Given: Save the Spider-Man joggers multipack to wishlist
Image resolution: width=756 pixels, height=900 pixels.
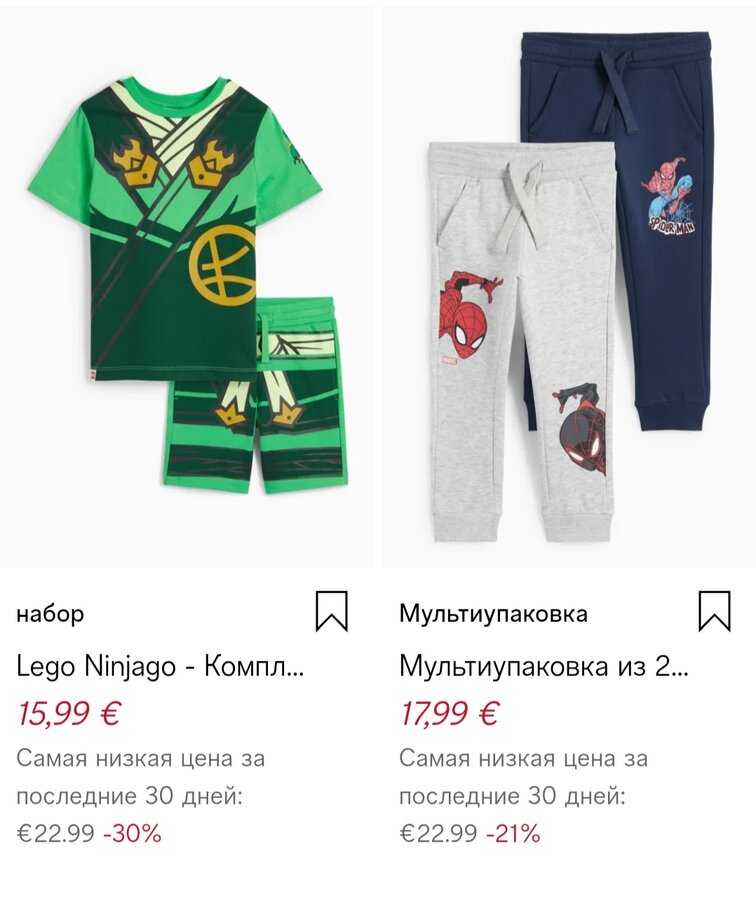Looking at the screenshot, I should pos(714,611).
